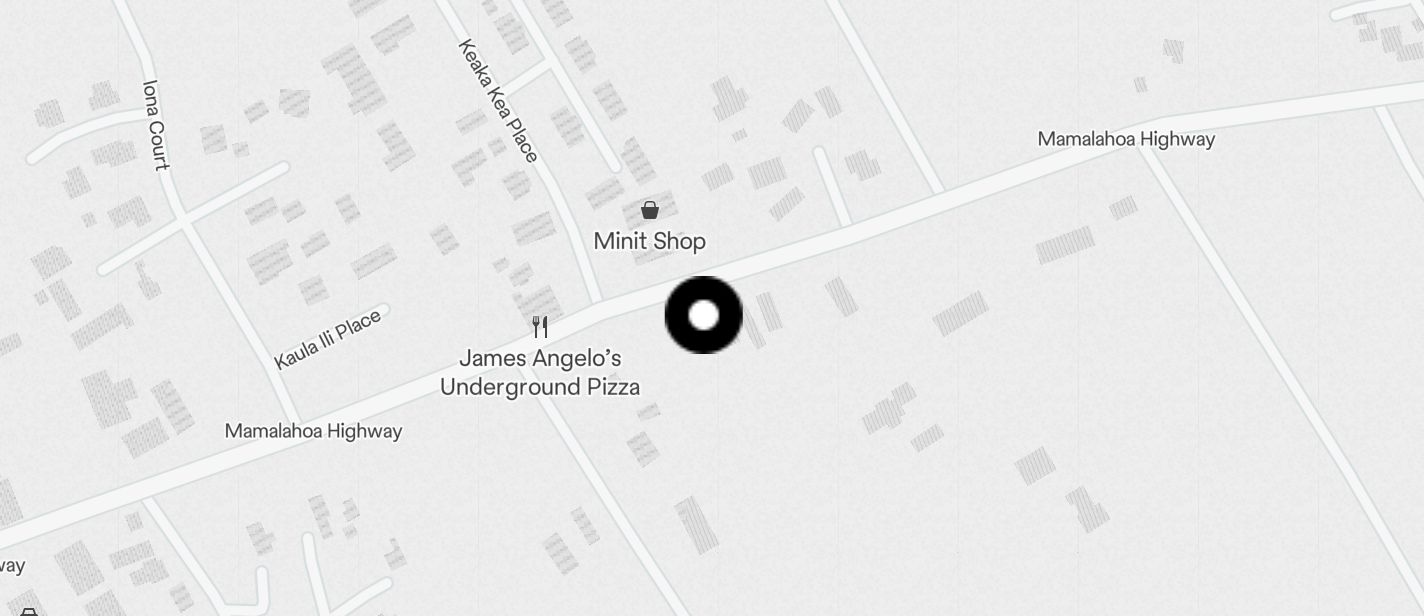Open James Angelo's Underground Pizza marker
This screenshot has width=1424, height=616.
point(540,327)
